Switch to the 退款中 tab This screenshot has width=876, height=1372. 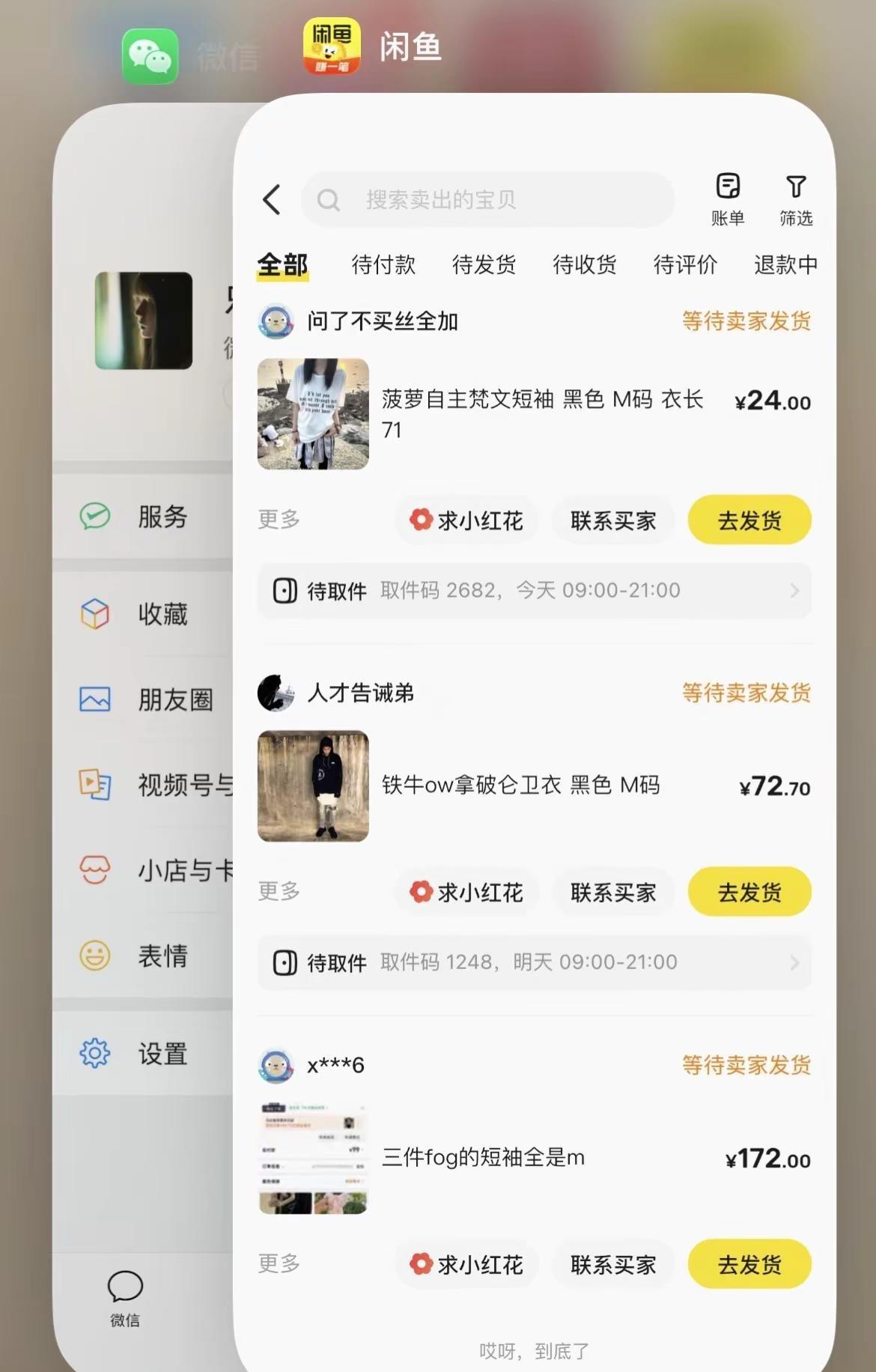tap(785, 264)
